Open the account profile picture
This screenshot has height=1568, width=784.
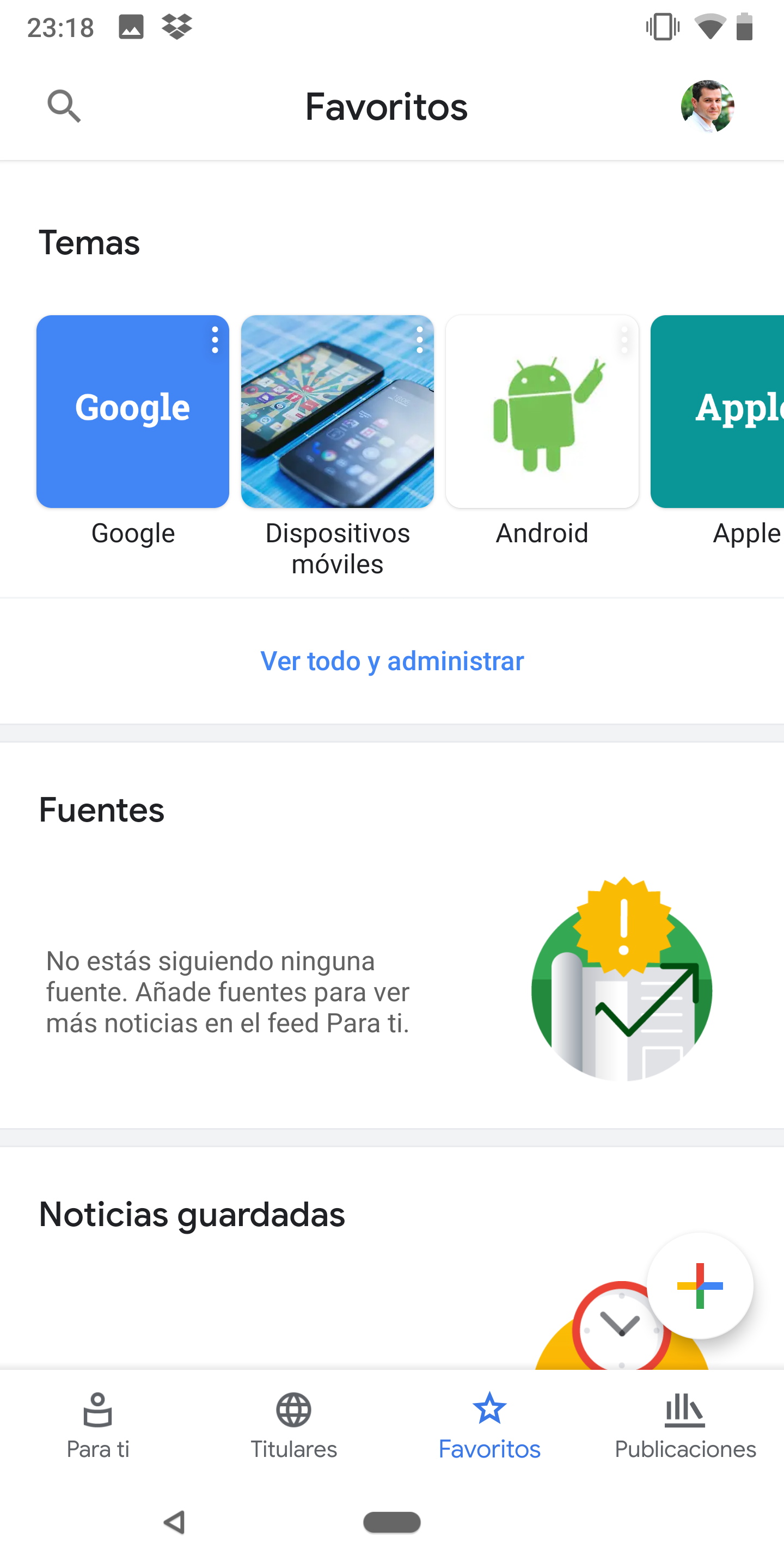click(707, 107)
